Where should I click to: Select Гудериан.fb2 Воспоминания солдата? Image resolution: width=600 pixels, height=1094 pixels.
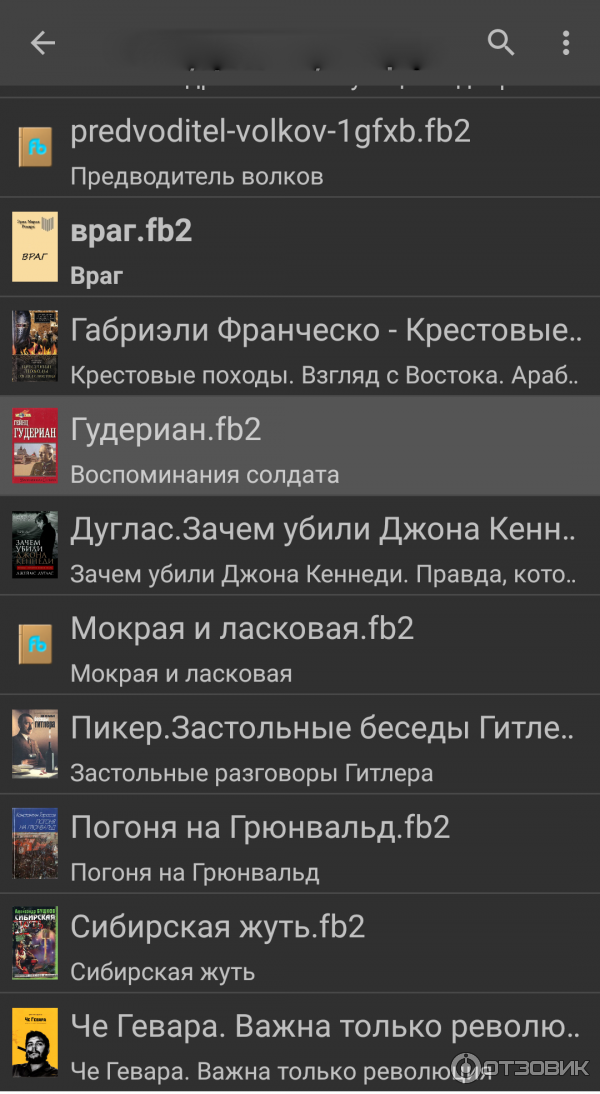coord(300,446)
